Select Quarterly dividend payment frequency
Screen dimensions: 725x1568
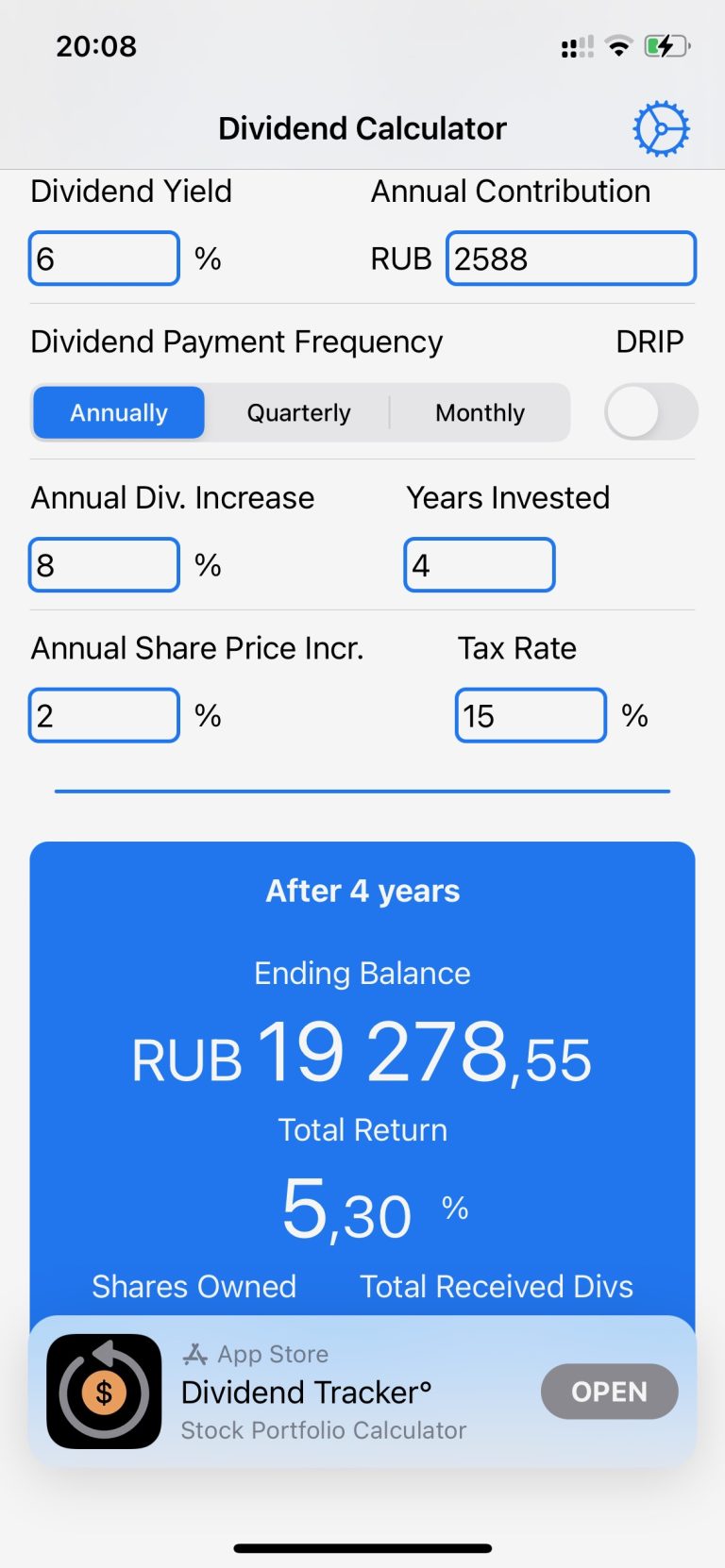pos(298,412)
